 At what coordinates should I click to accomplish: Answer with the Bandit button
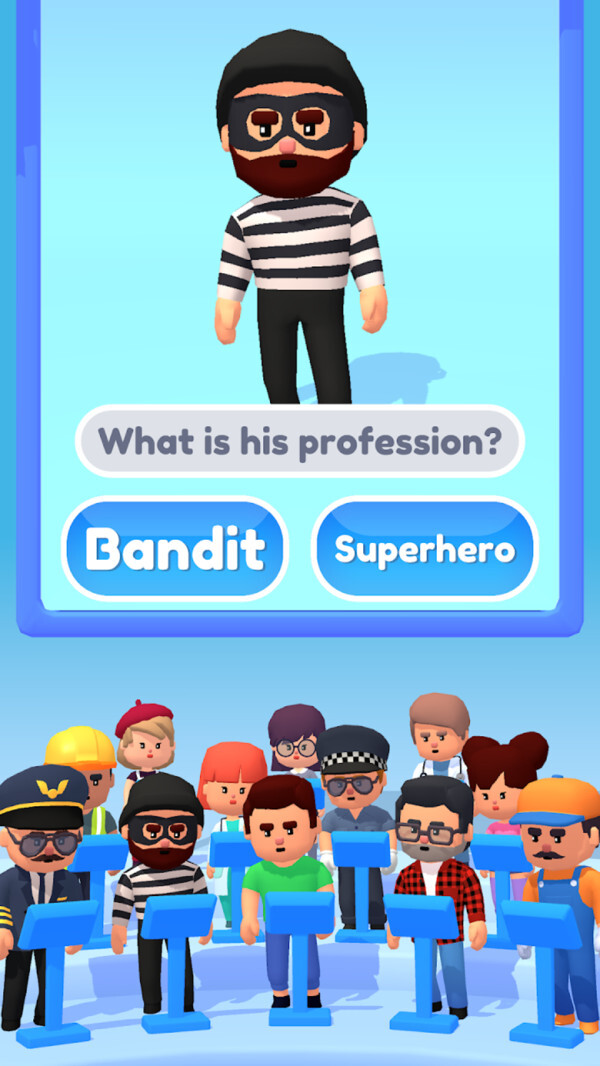coord(176,549)
